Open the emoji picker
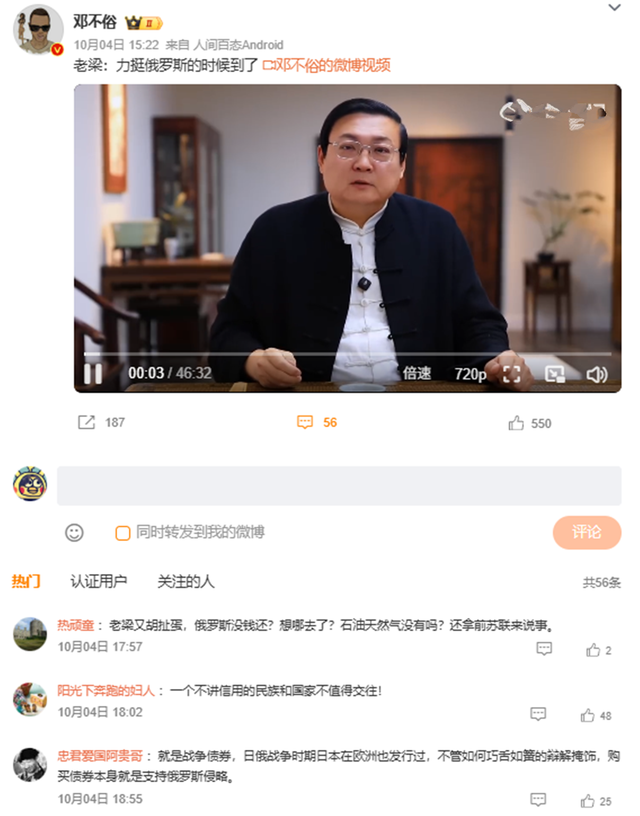The height and width of the screenshot is (816, 640). click(x=74, y=532)
